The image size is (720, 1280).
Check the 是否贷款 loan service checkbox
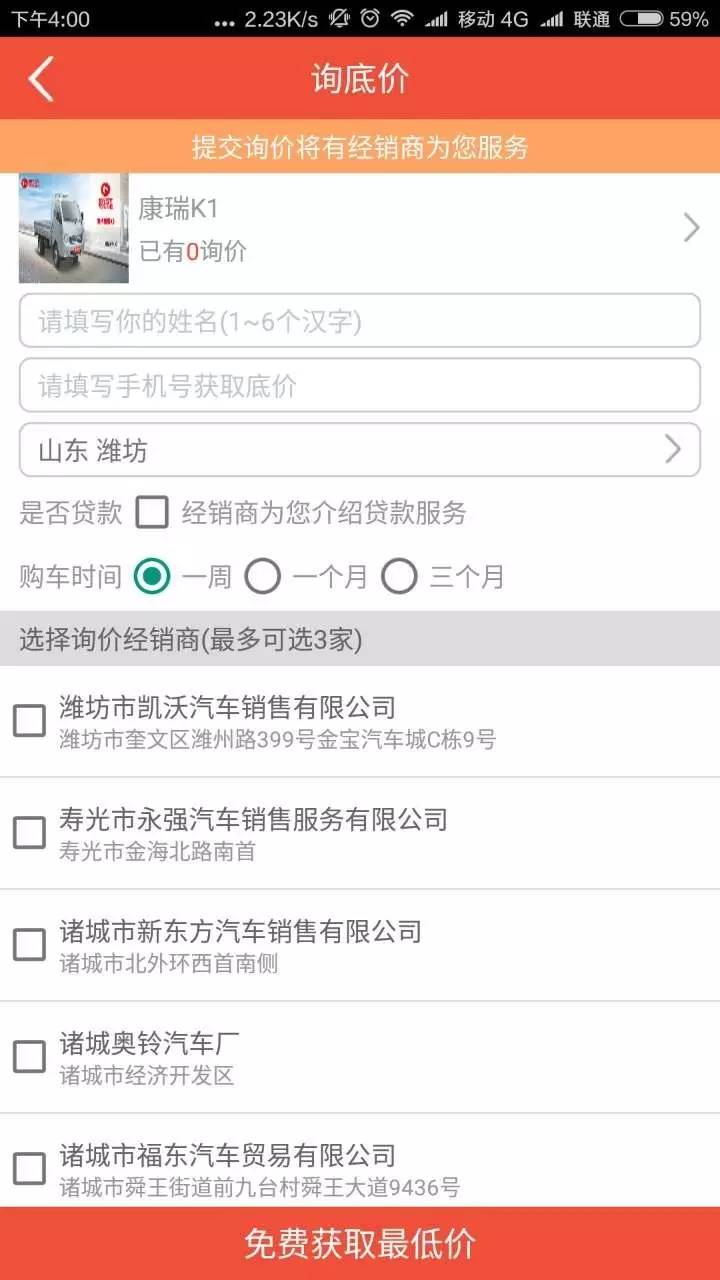(x=152, y=513)
